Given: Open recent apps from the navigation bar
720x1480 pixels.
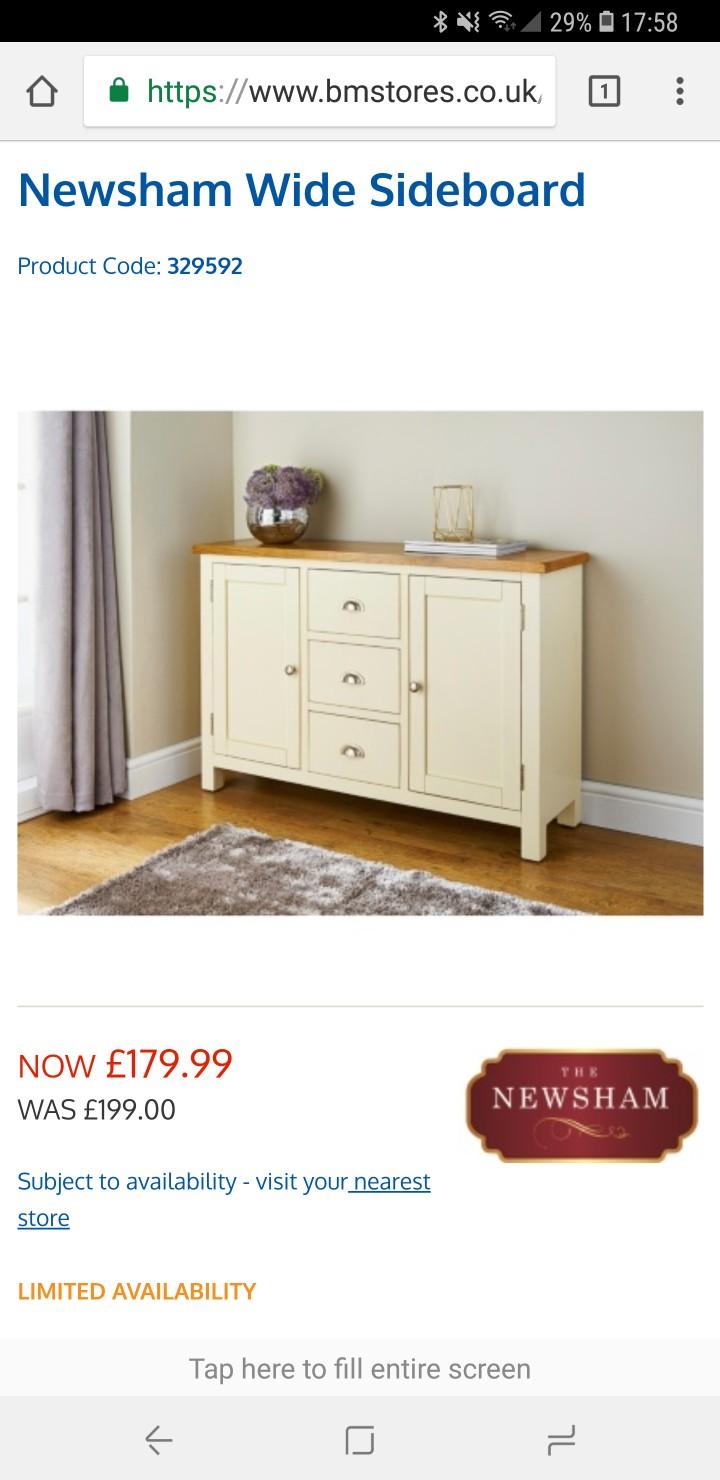Looking at the screenshot, I should (561, 1440).
